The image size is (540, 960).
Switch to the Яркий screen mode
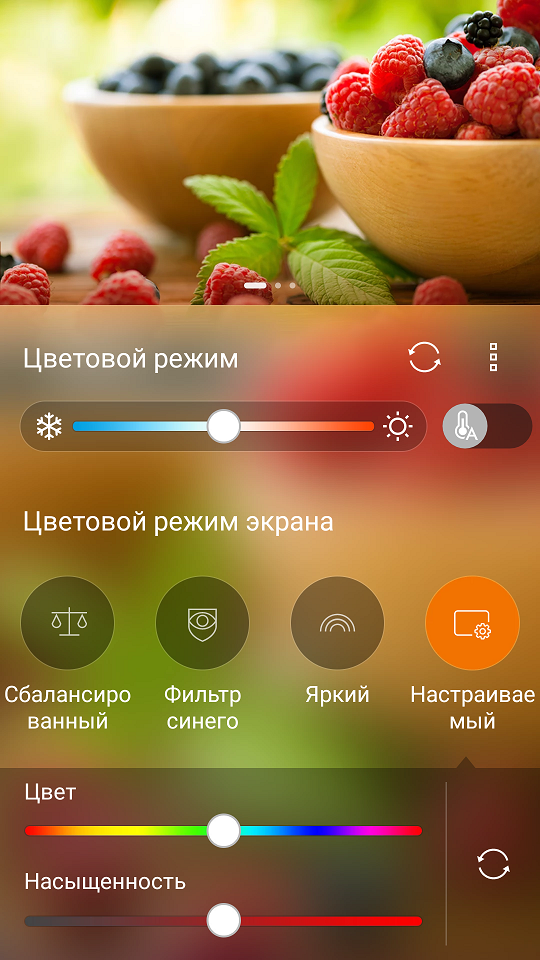coord(337,623)
